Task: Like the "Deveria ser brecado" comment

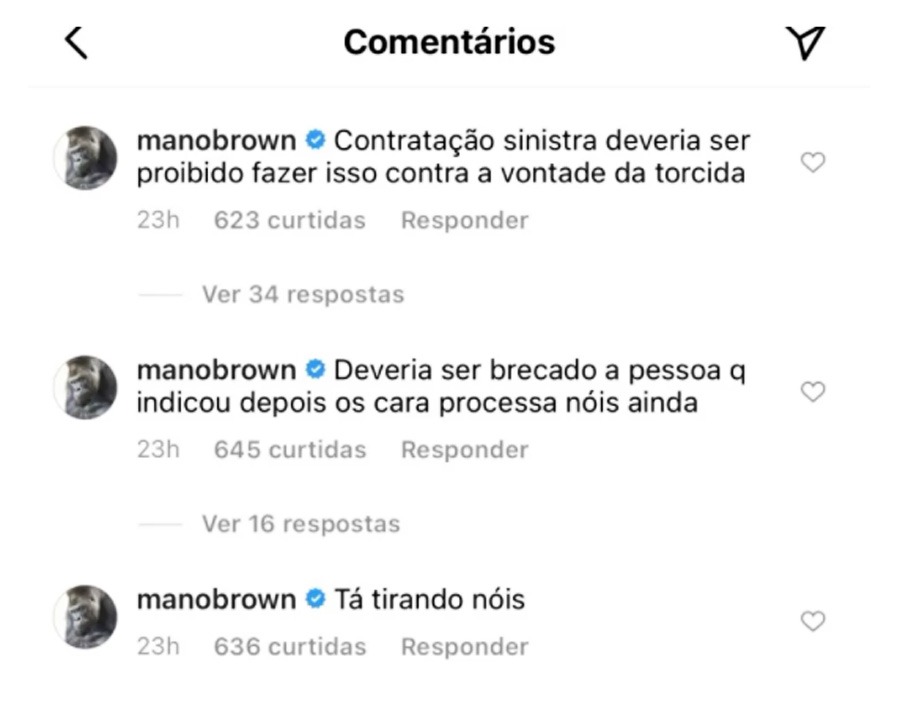Action: point(813,392)
